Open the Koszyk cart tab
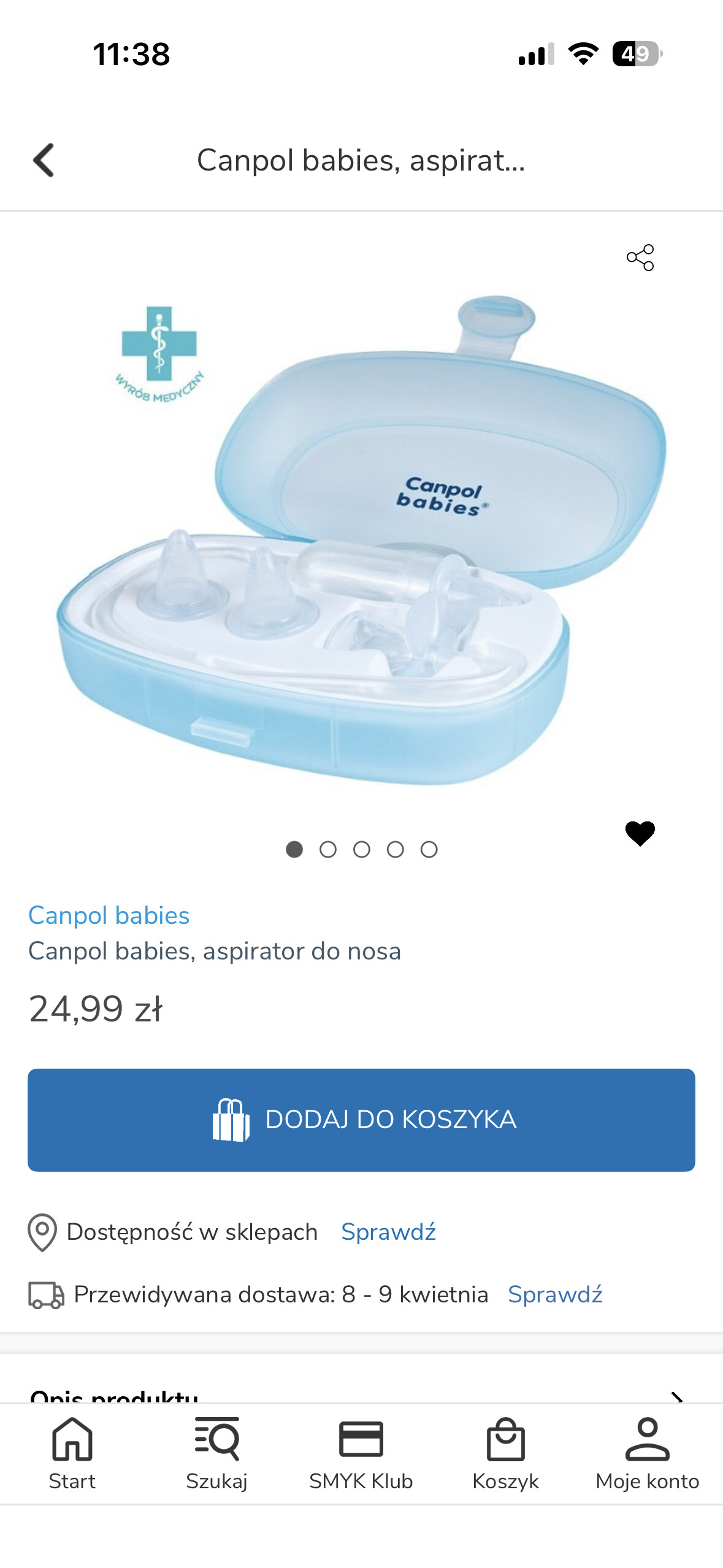This screenshot has height=1568, width=723. tap(505, 1454)
